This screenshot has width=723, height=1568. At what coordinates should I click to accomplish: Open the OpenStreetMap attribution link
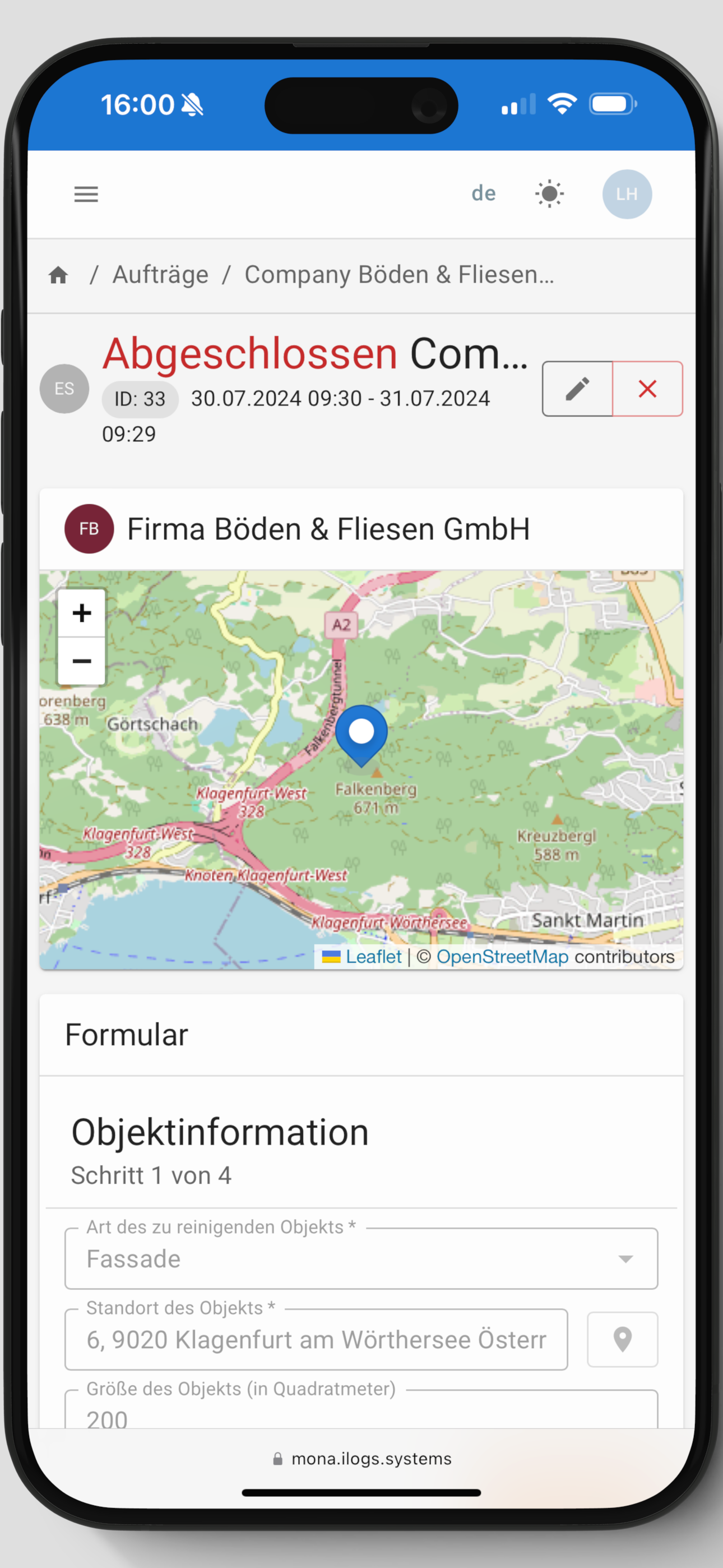(x=502, y=957)
